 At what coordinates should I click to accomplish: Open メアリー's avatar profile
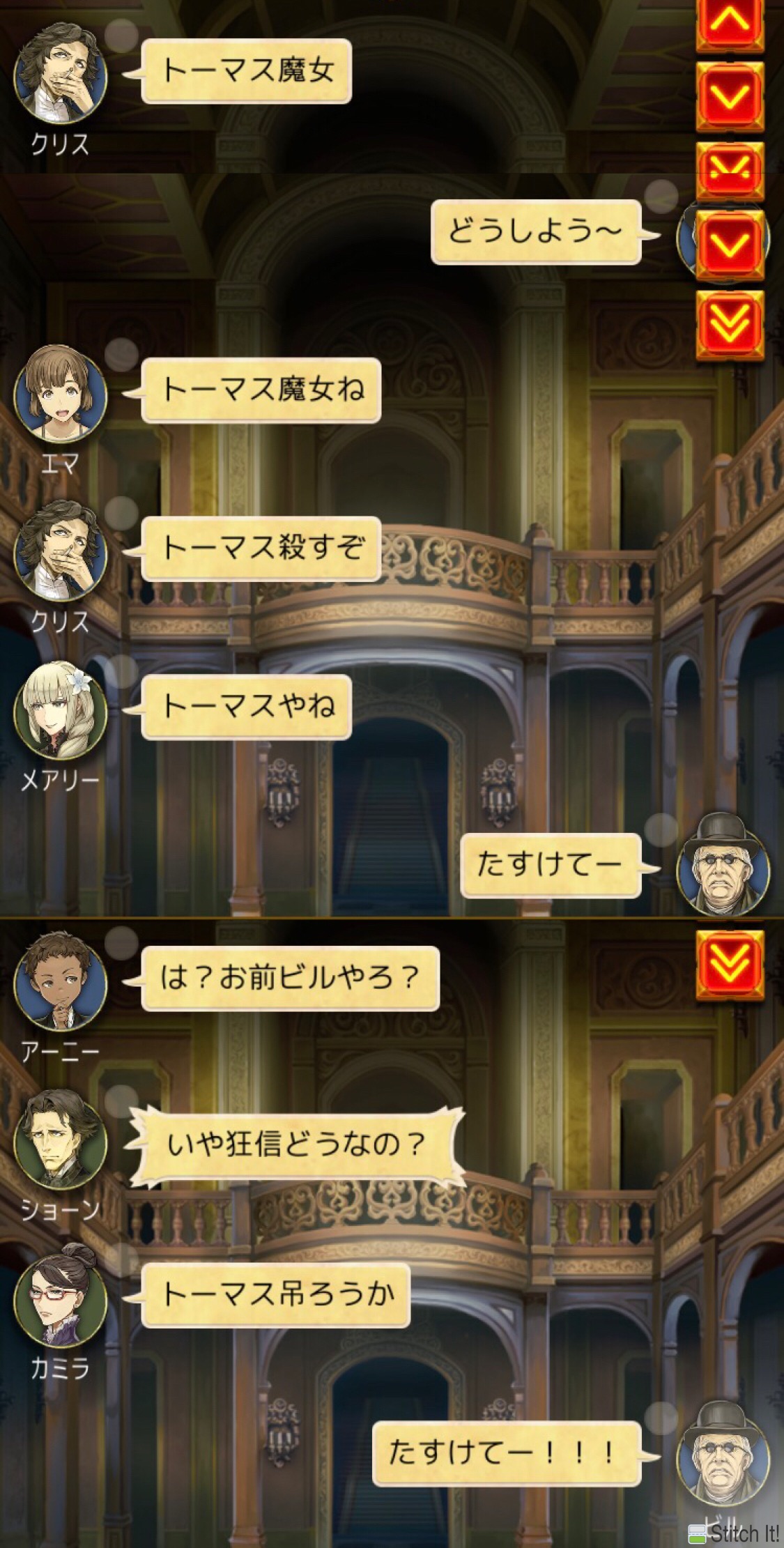[61, 710]
